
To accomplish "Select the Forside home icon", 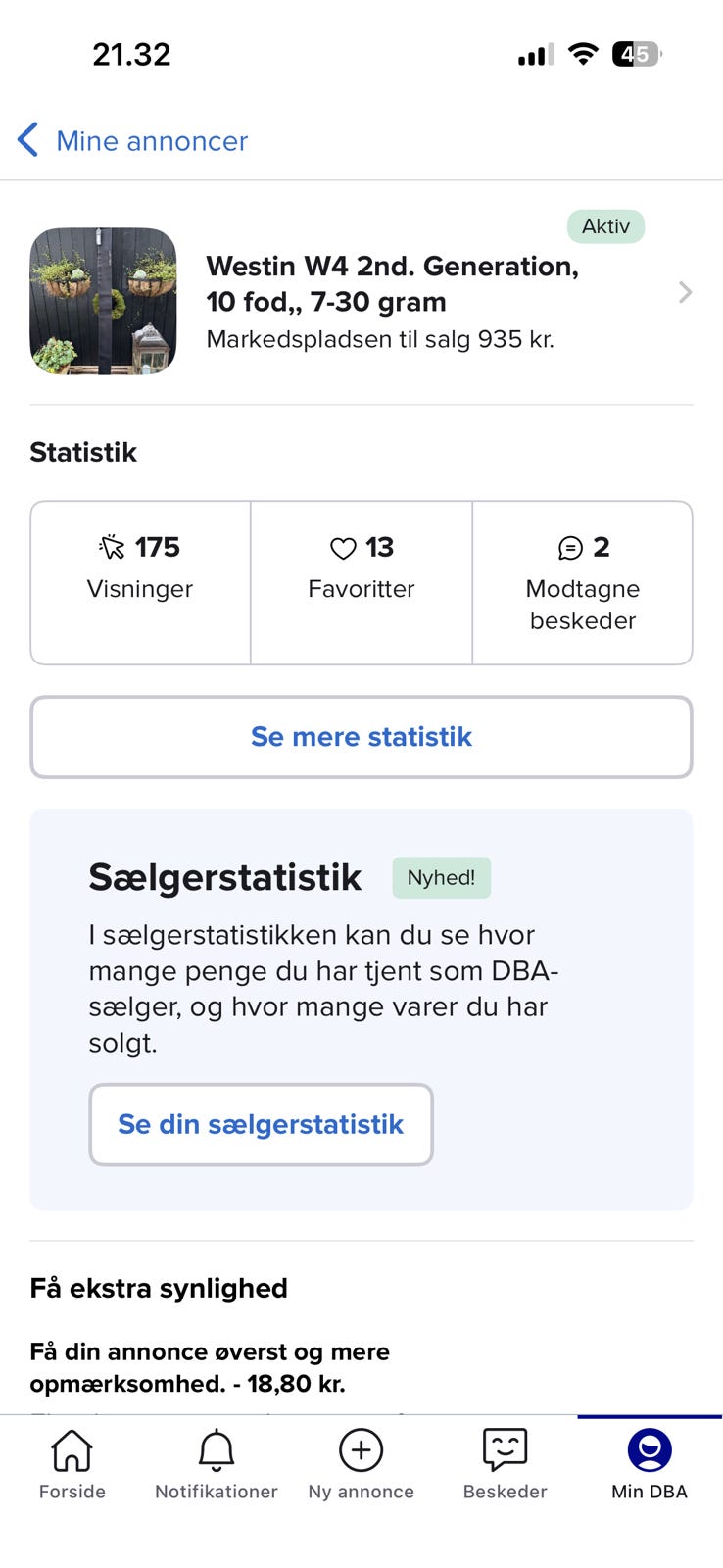I will coord(72,1450).
